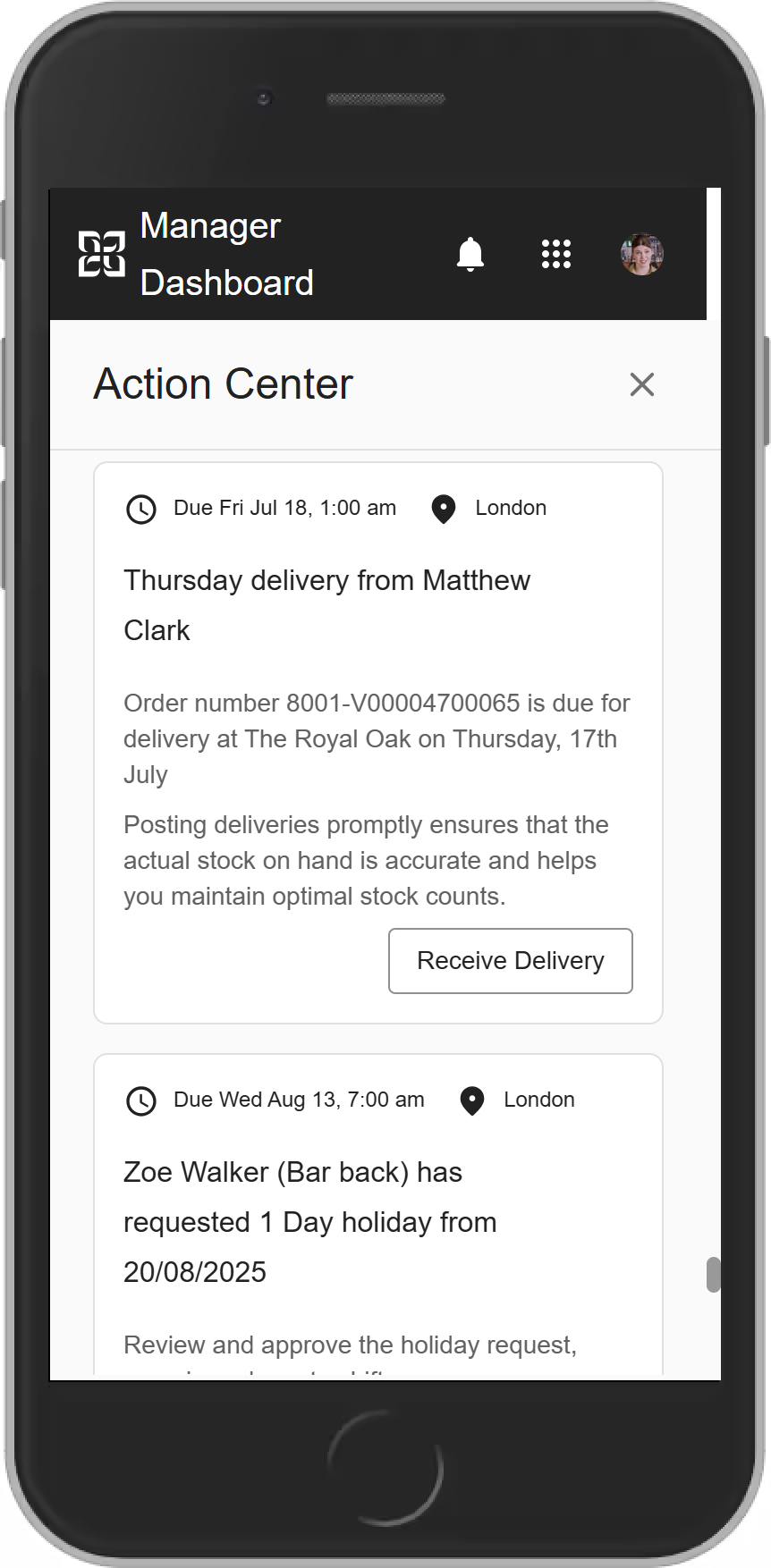Select the Action Center heading

tap(223, 384)
